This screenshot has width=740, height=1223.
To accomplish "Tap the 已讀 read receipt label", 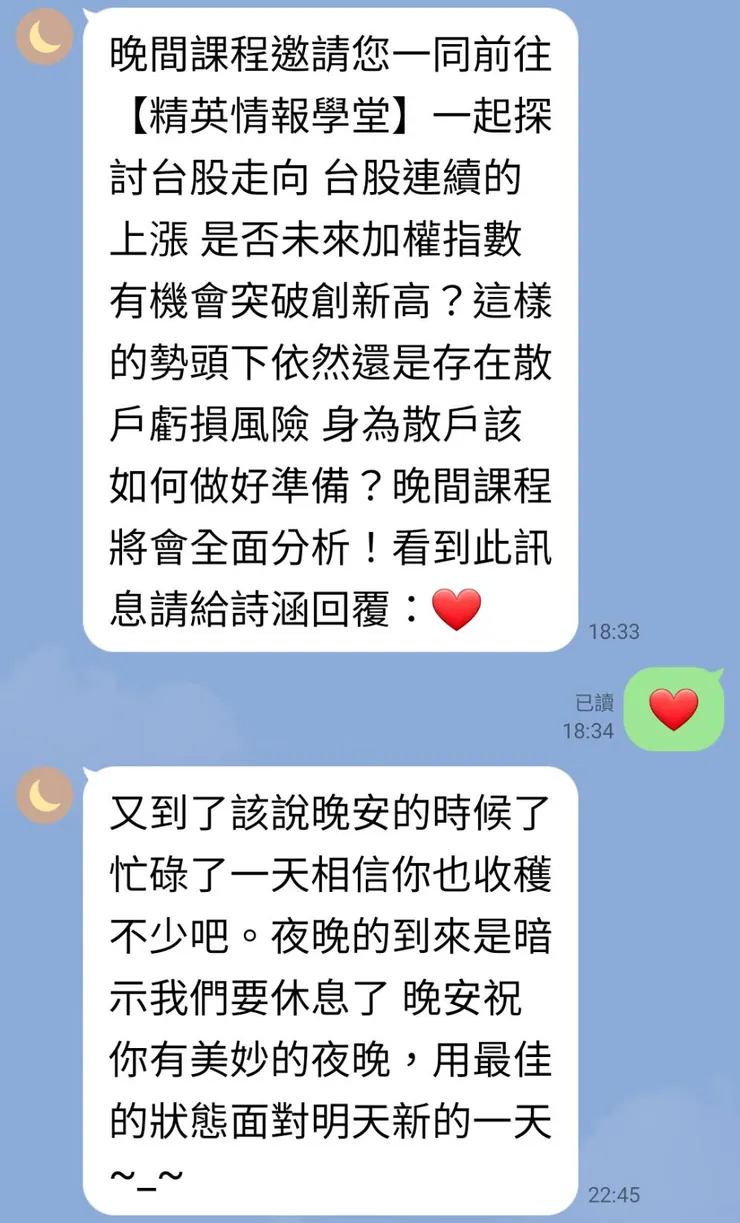I will point(594,704).
